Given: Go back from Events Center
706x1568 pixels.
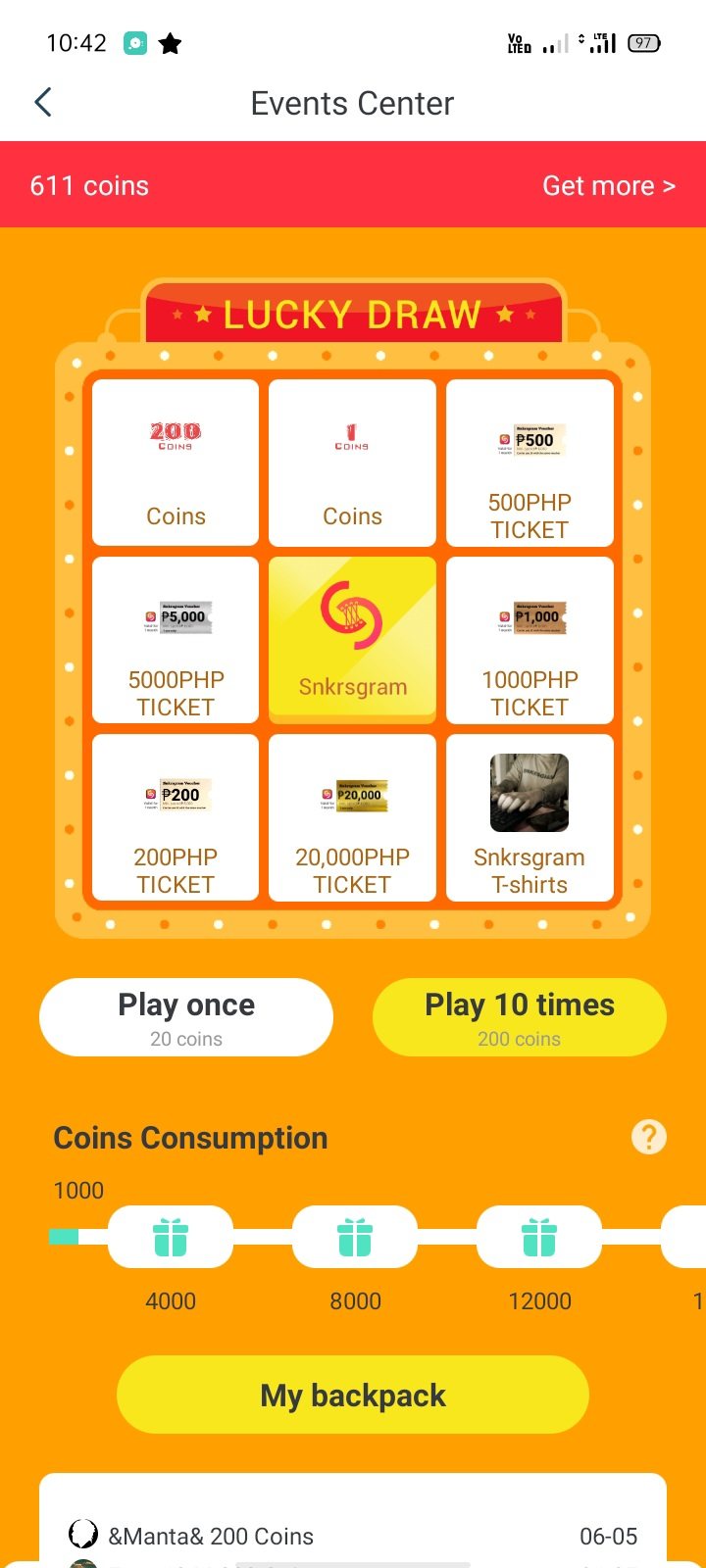Looking at the screenshot, I should (x=43, y=103).
